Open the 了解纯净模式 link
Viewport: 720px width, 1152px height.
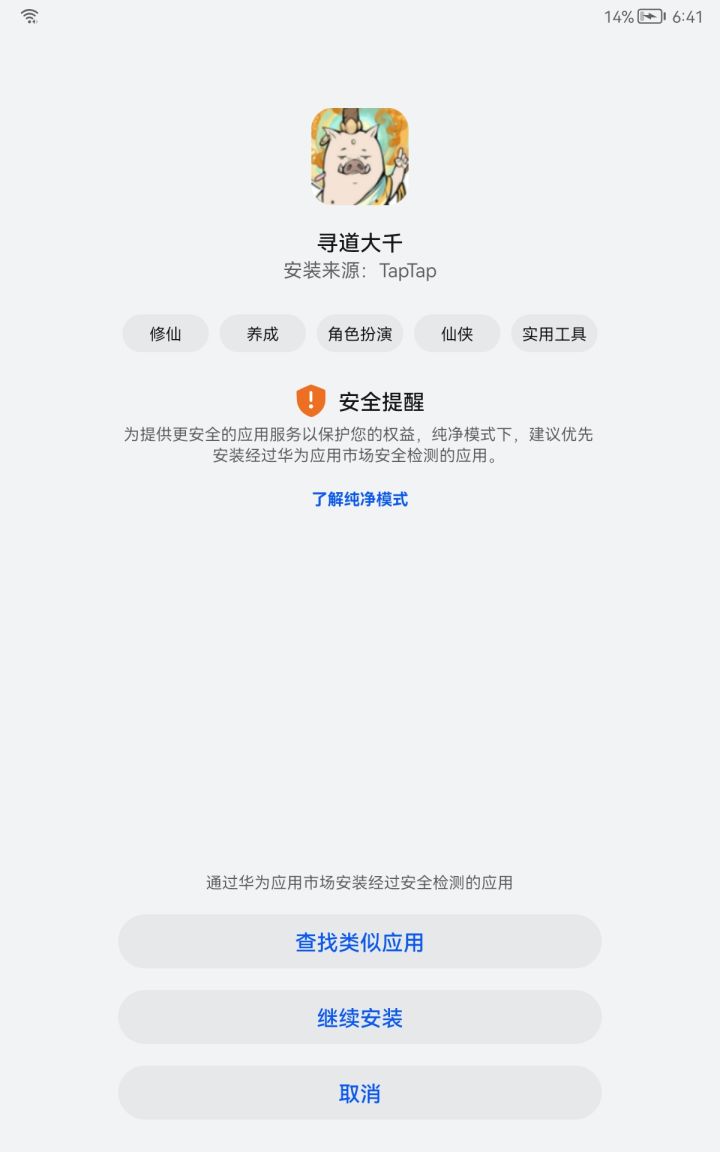tap(360, 500)
